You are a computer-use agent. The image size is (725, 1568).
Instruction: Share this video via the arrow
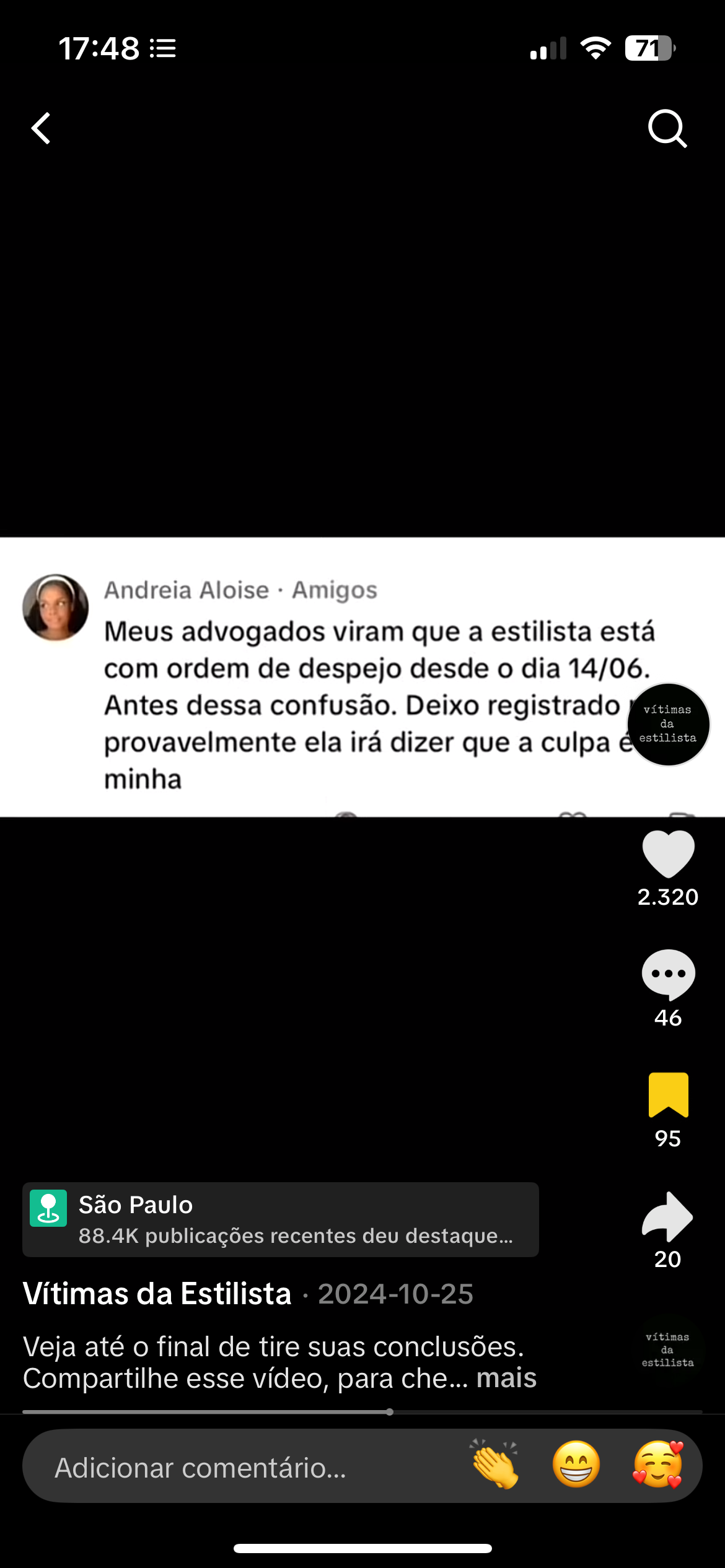coord(668,1217)
